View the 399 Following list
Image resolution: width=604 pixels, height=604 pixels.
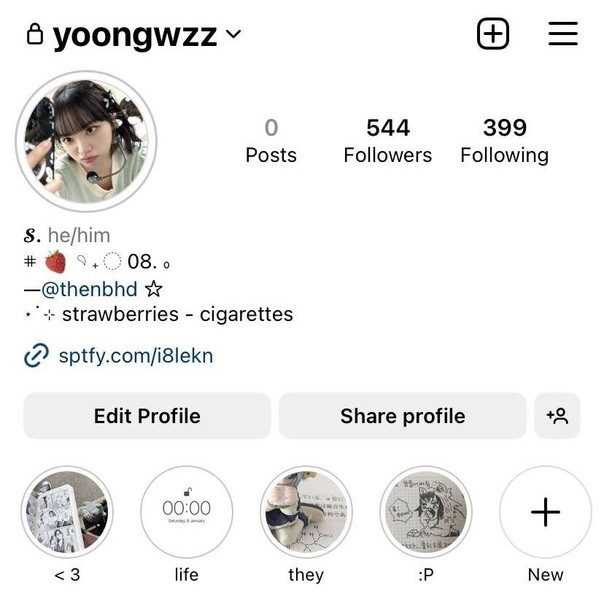(504, 140)
